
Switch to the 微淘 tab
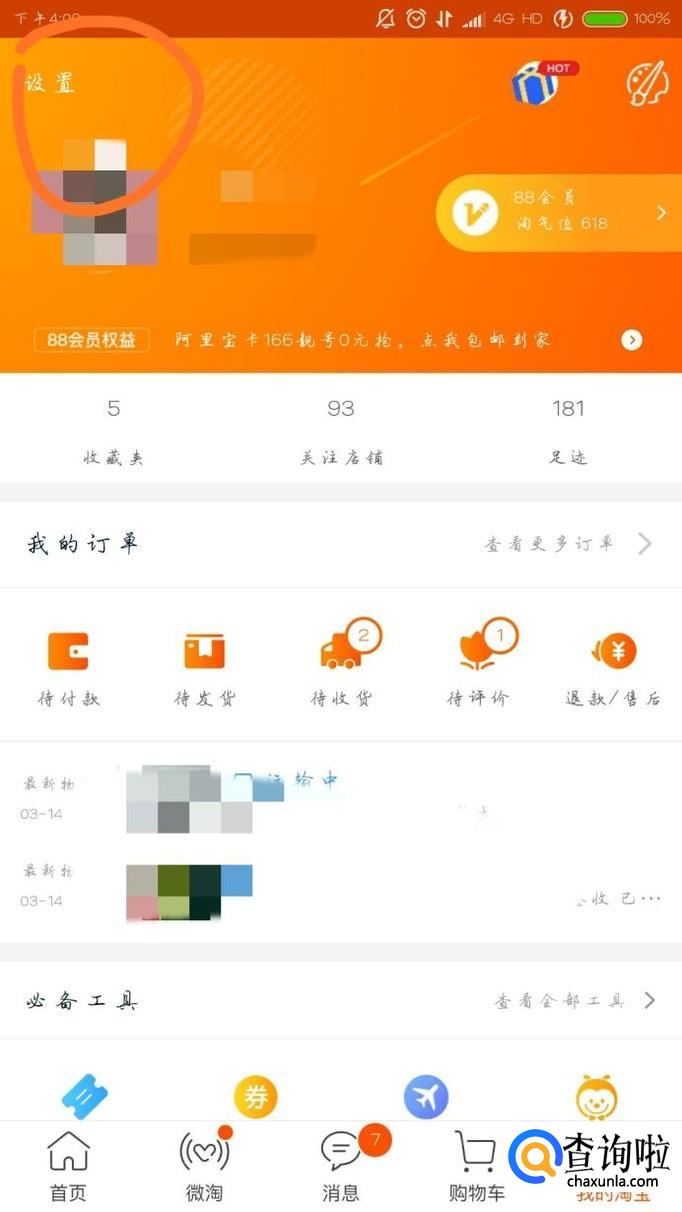click(204, 1166)
